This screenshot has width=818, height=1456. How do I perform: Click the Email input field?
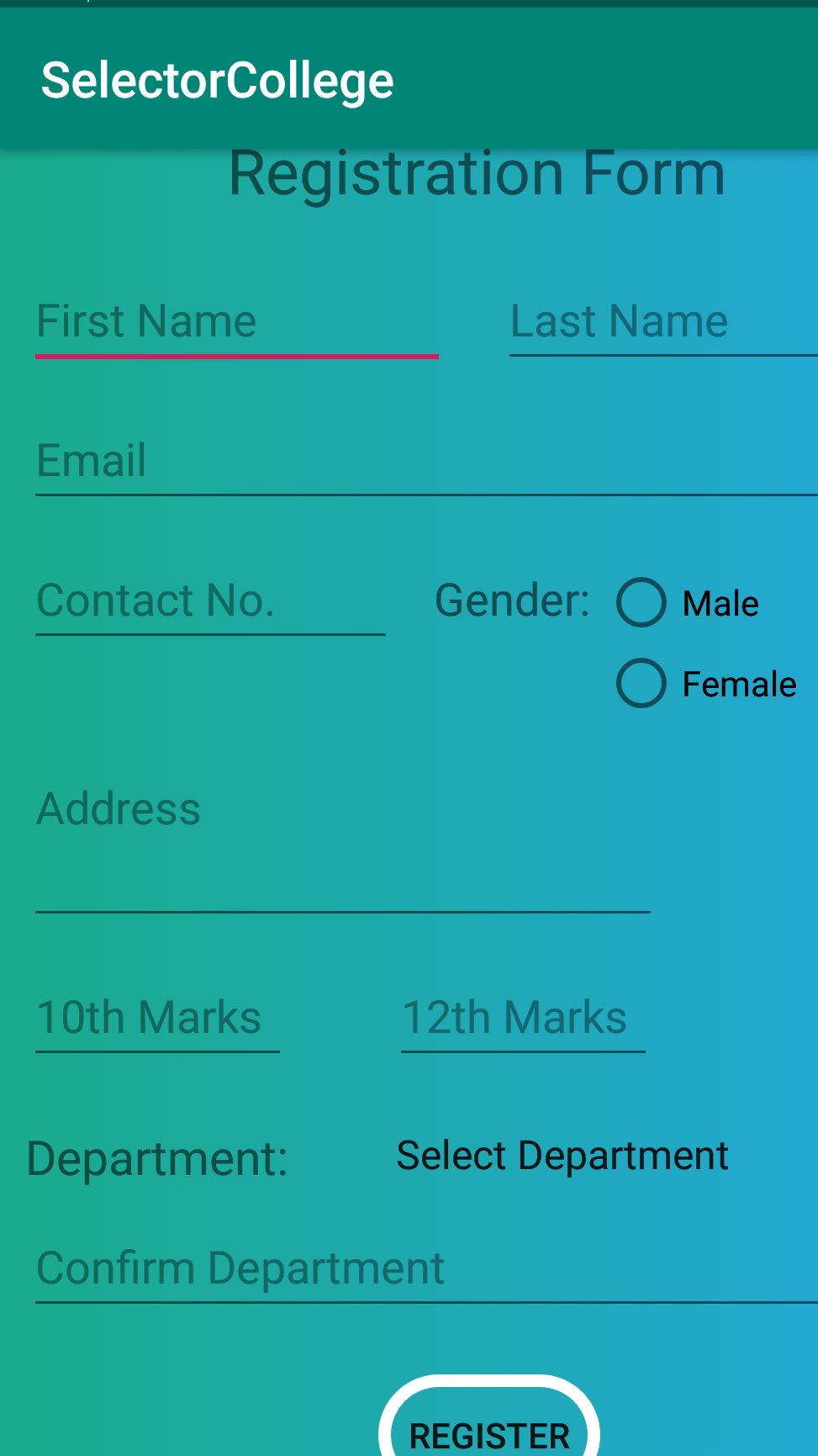tap(336, 461)
